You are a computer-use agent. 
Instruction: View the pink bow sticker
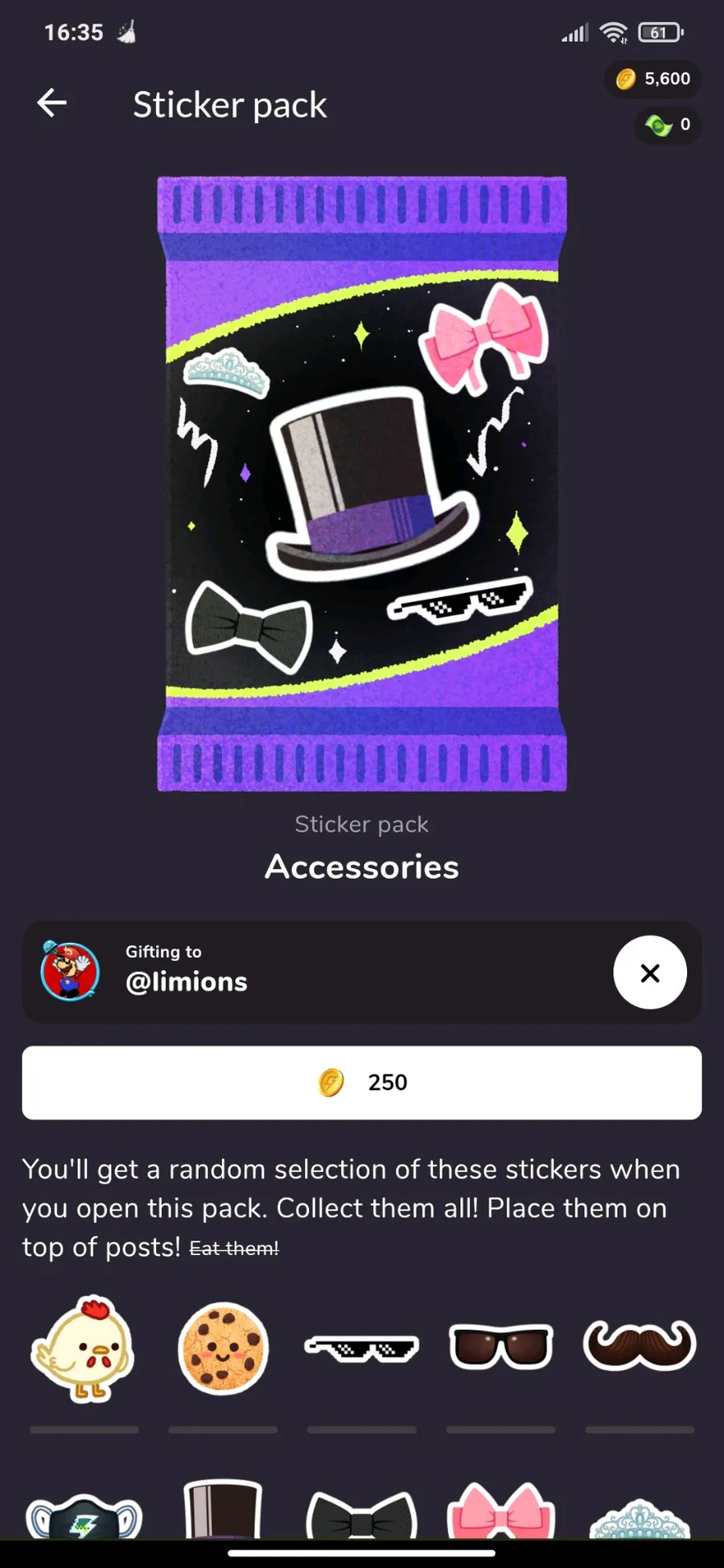pos(500,1509)
